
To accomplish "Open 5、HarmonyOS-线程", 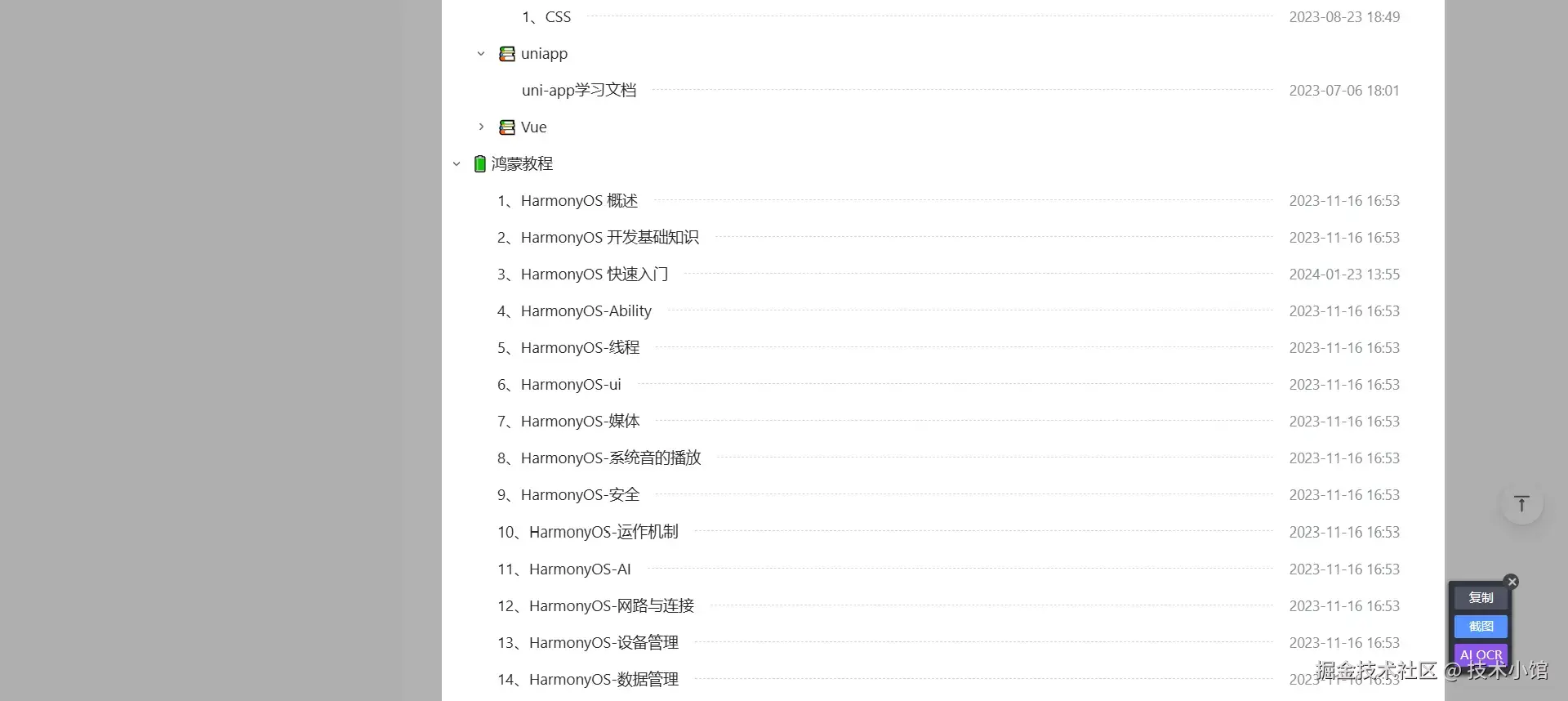I will 568,348.
